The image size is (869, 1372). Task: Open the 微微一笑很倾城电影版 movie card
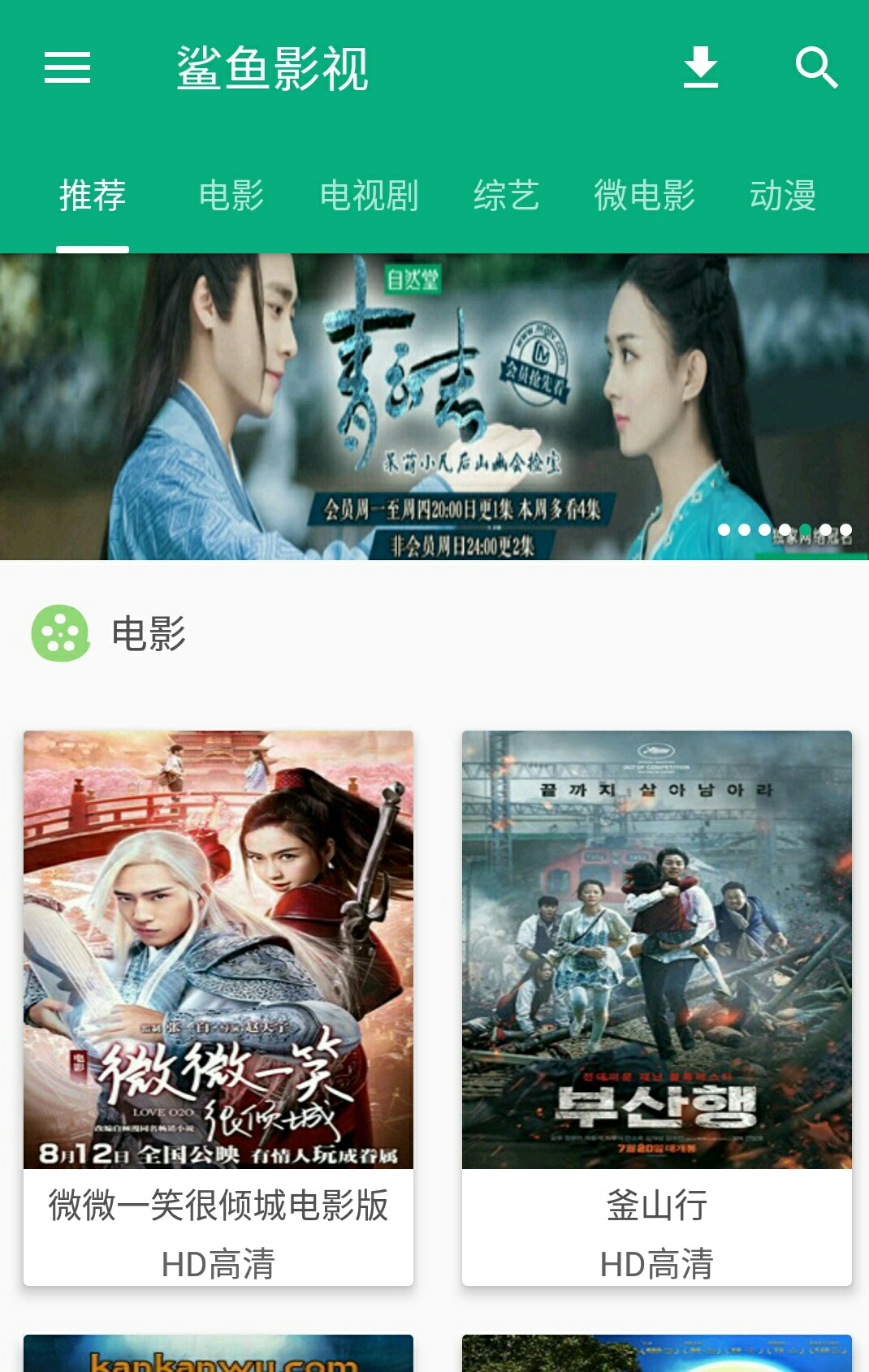coord(218,1007)
